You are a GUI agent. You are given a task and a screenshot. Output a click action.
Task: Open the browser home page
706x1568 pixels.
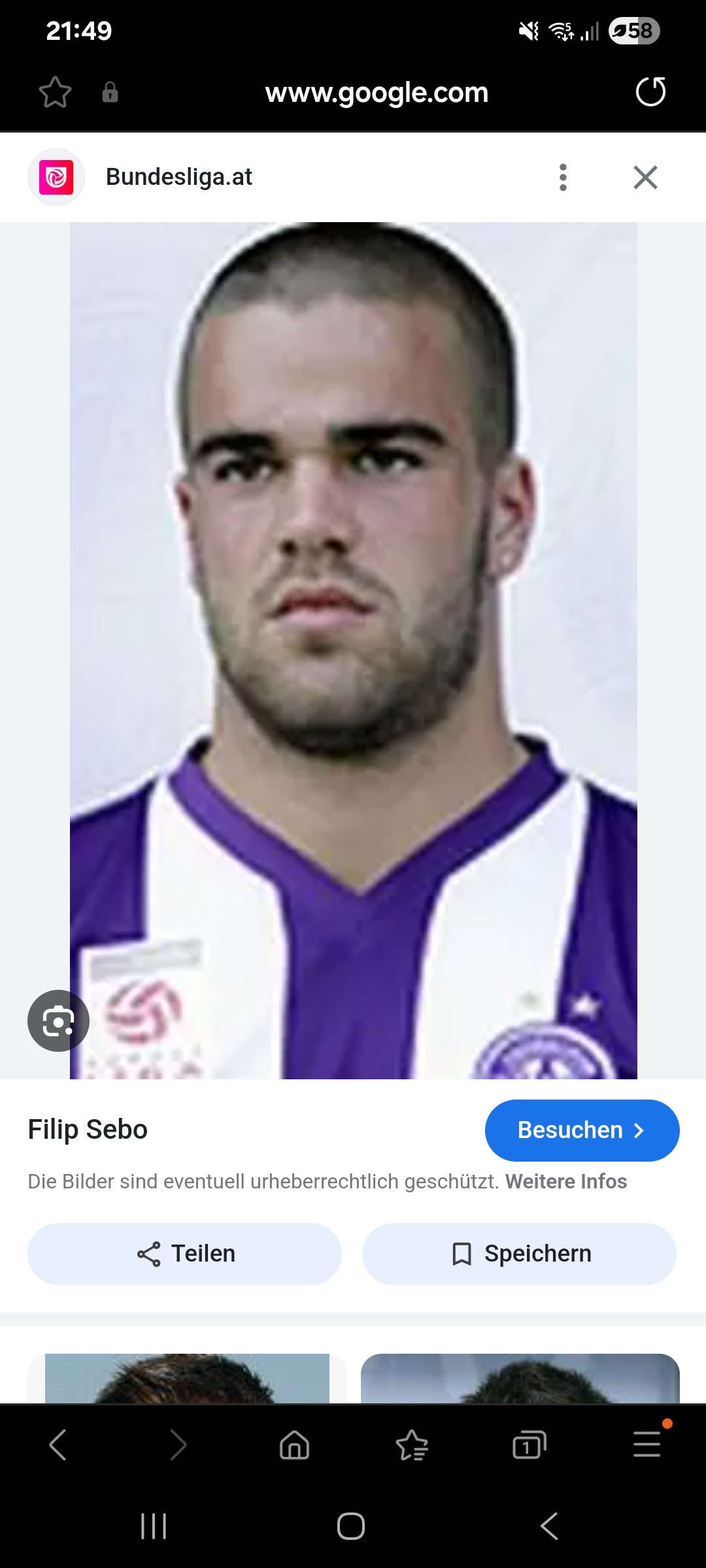coord(294,1445)
